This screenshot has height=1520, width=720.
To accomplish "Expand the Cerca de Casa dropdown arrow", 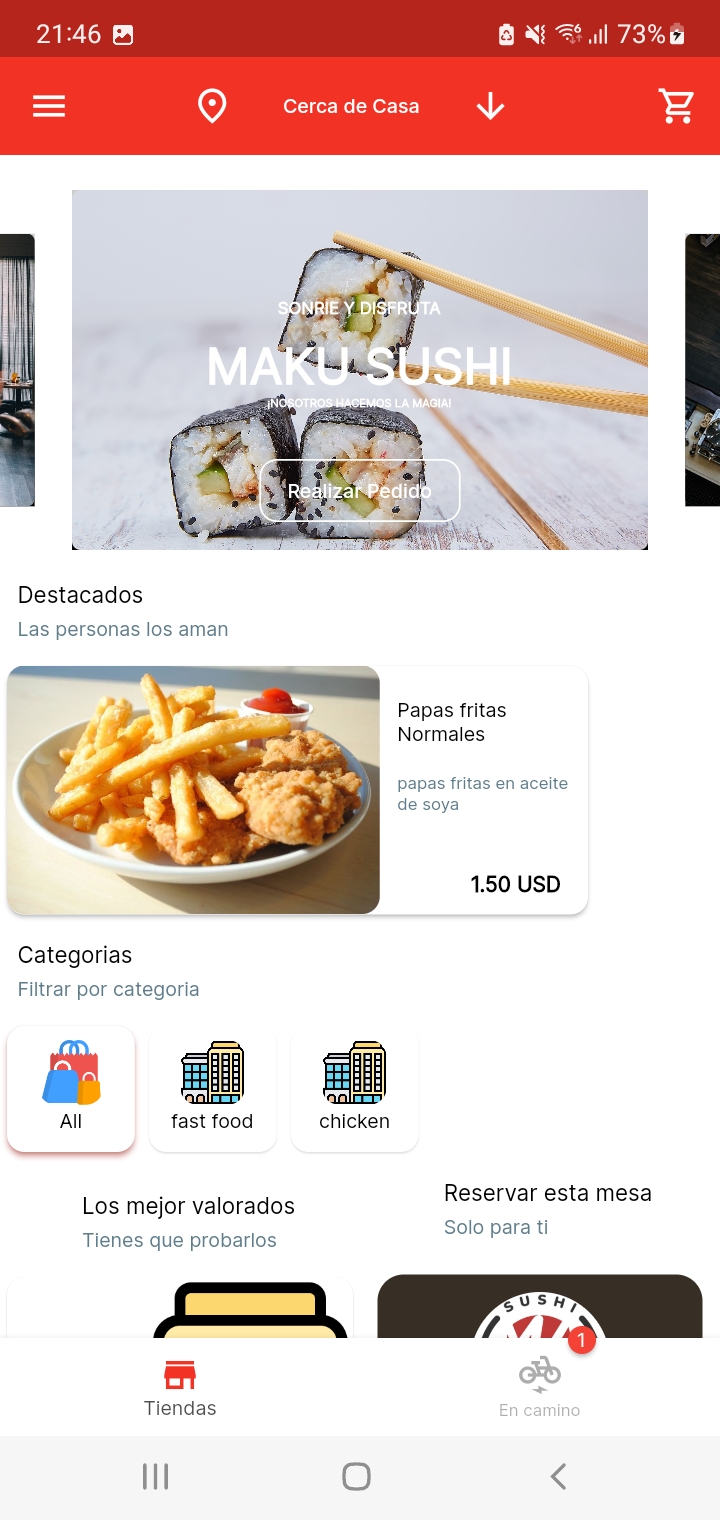I will [x=490, y=106].
